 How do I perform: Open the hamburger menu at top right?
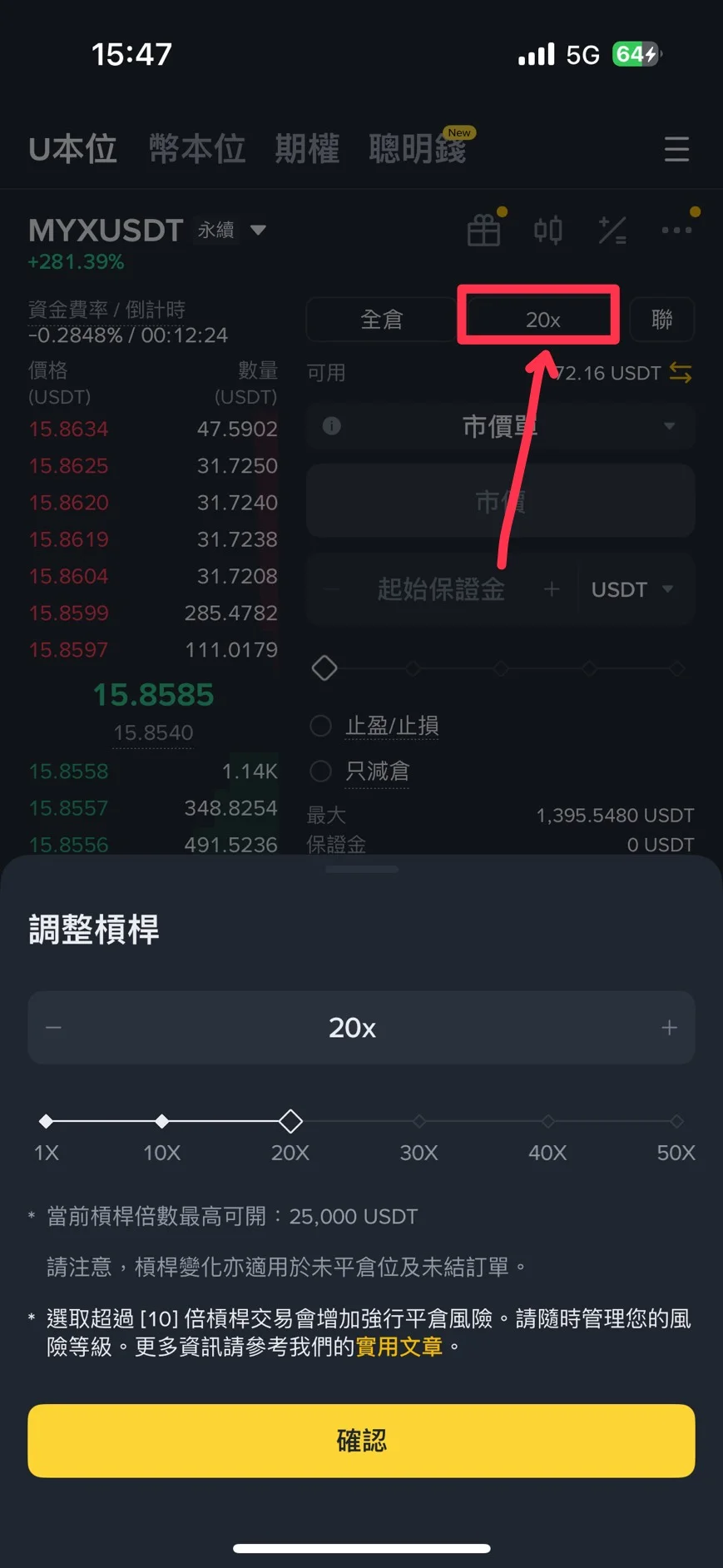pos(676,150)
